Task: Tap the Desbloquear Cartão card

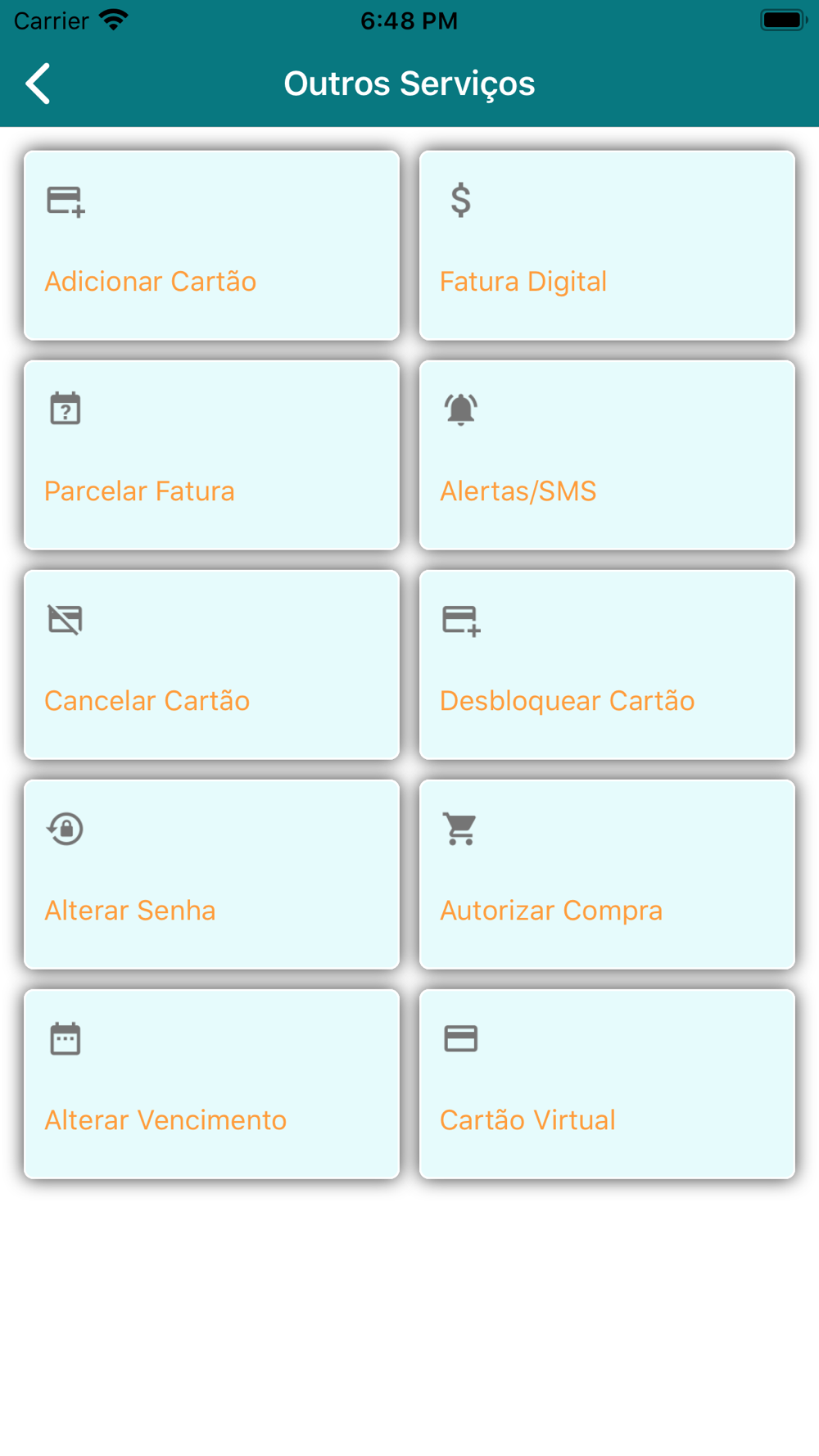Action: (607, 664)
